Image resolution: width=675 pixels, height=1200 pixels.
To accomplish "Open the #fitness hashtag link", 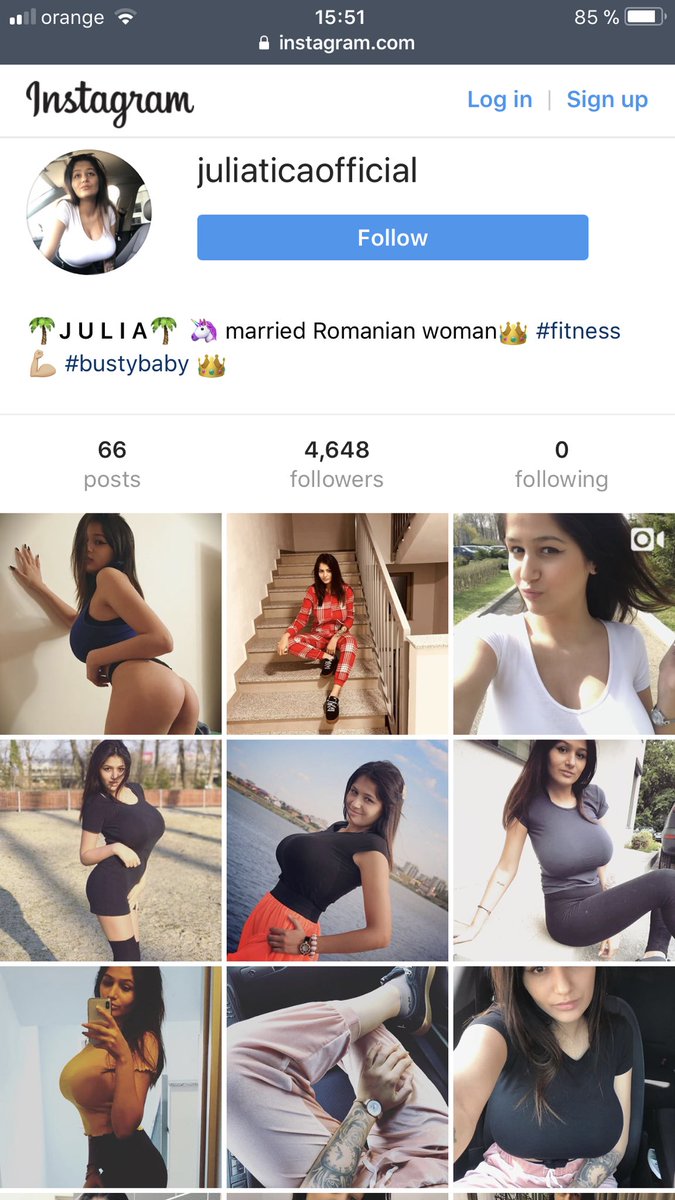I will pyautogui.click(x=578, y=331).
